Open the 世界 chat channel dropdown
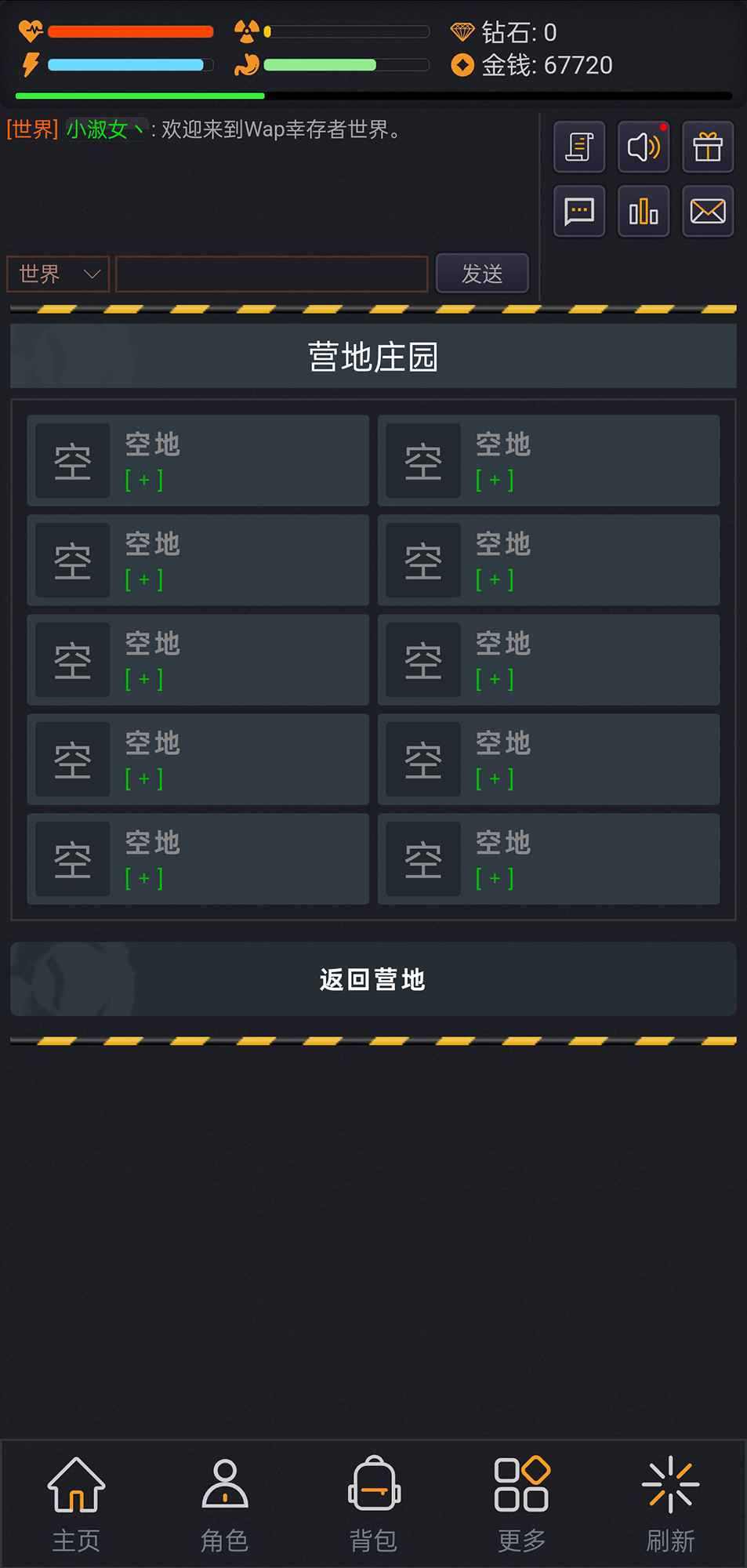The height and width of the screenshot is (1568, 747). [x=56, y=274]
